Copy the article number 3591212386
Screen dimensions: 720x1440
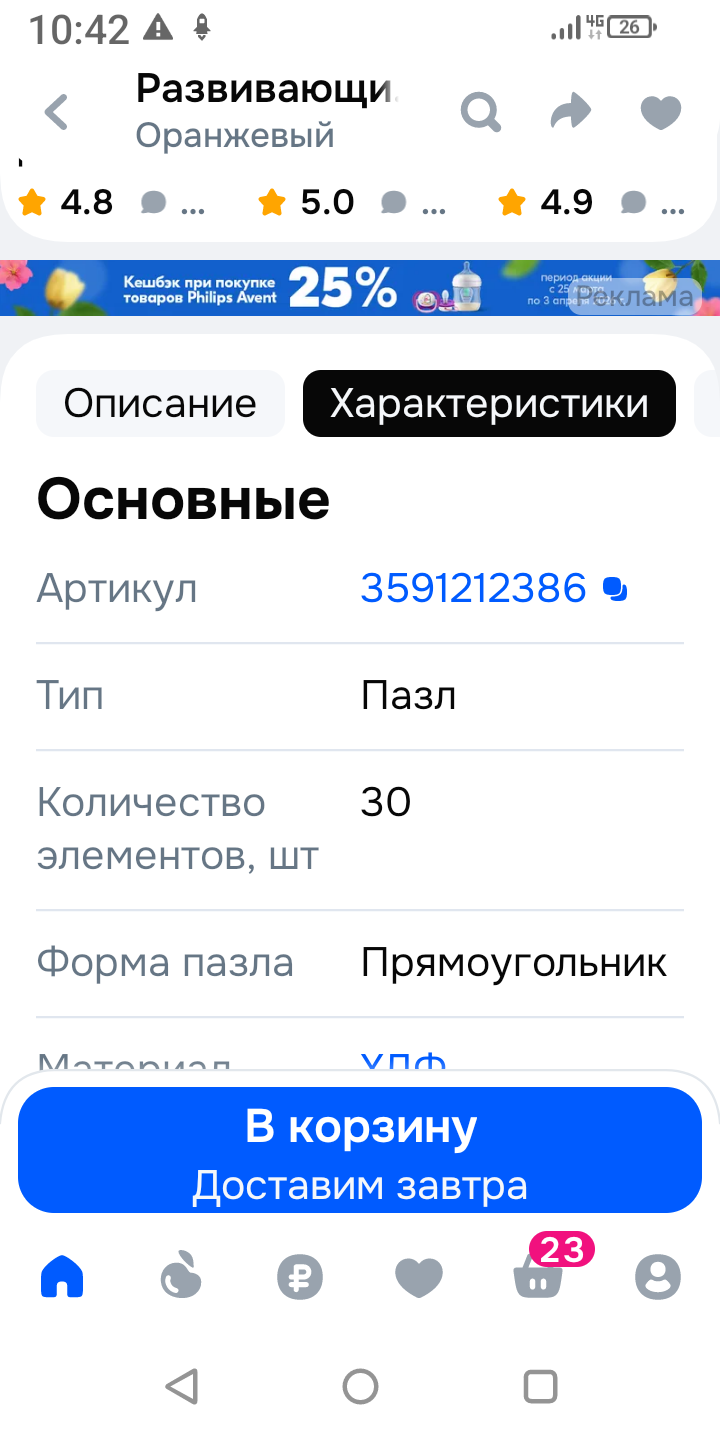click(616, 589)
